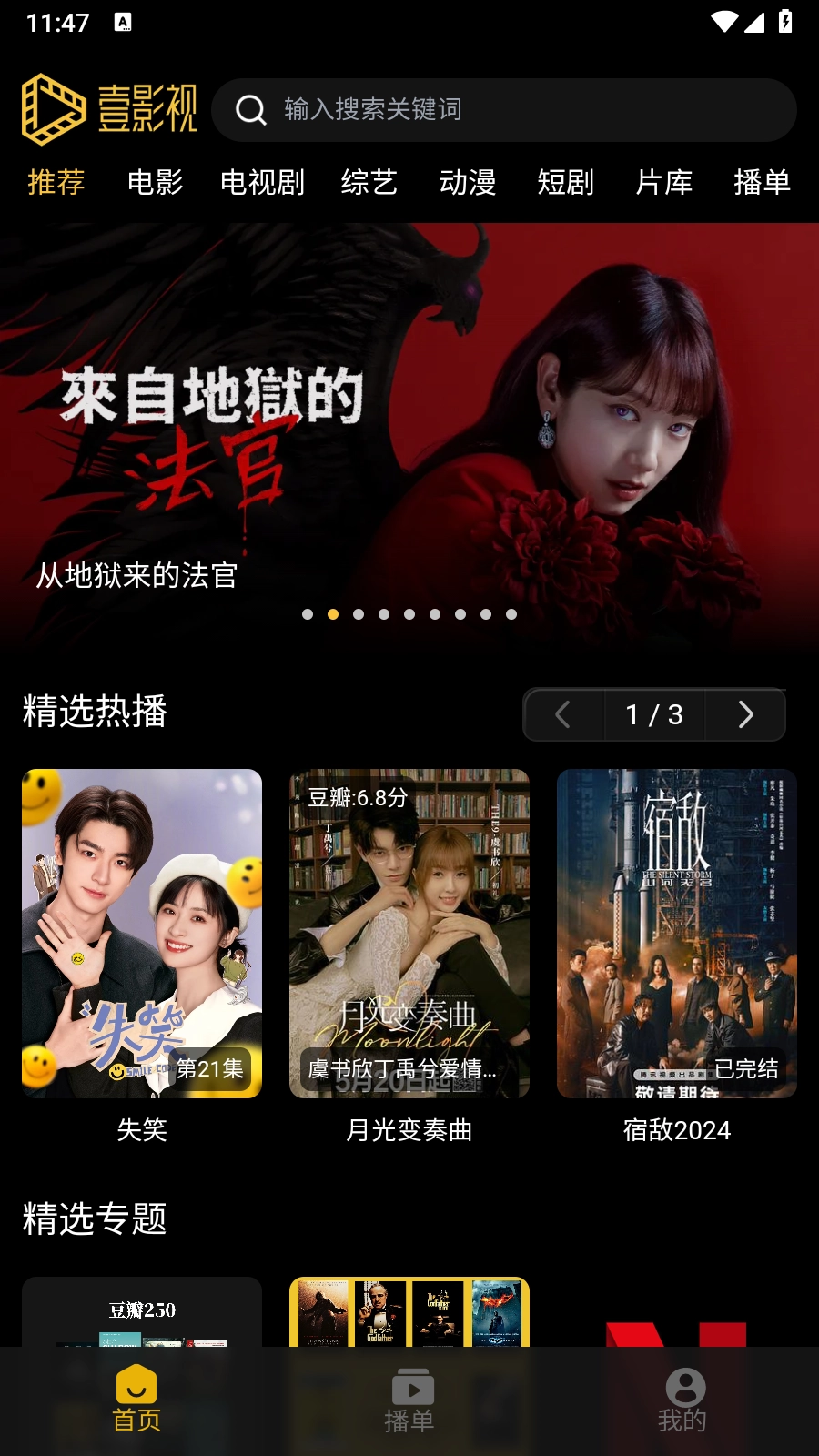The image size is (819, 1456).
Task: Select the second carousel indicator dot
Action: tap(331, 614)
